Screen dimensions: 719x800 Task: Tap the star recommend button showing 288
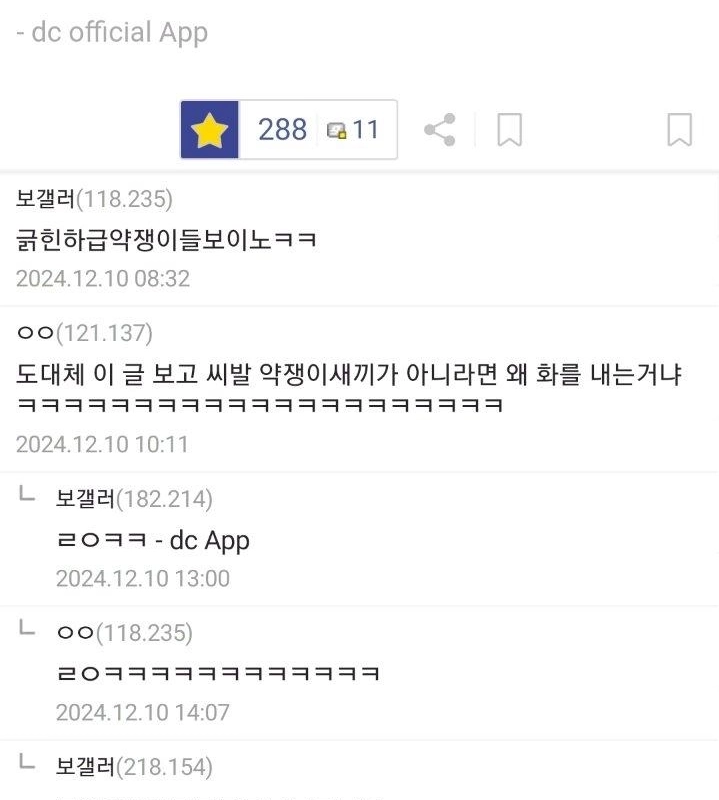pyautogui.click(x=210, y=130)
